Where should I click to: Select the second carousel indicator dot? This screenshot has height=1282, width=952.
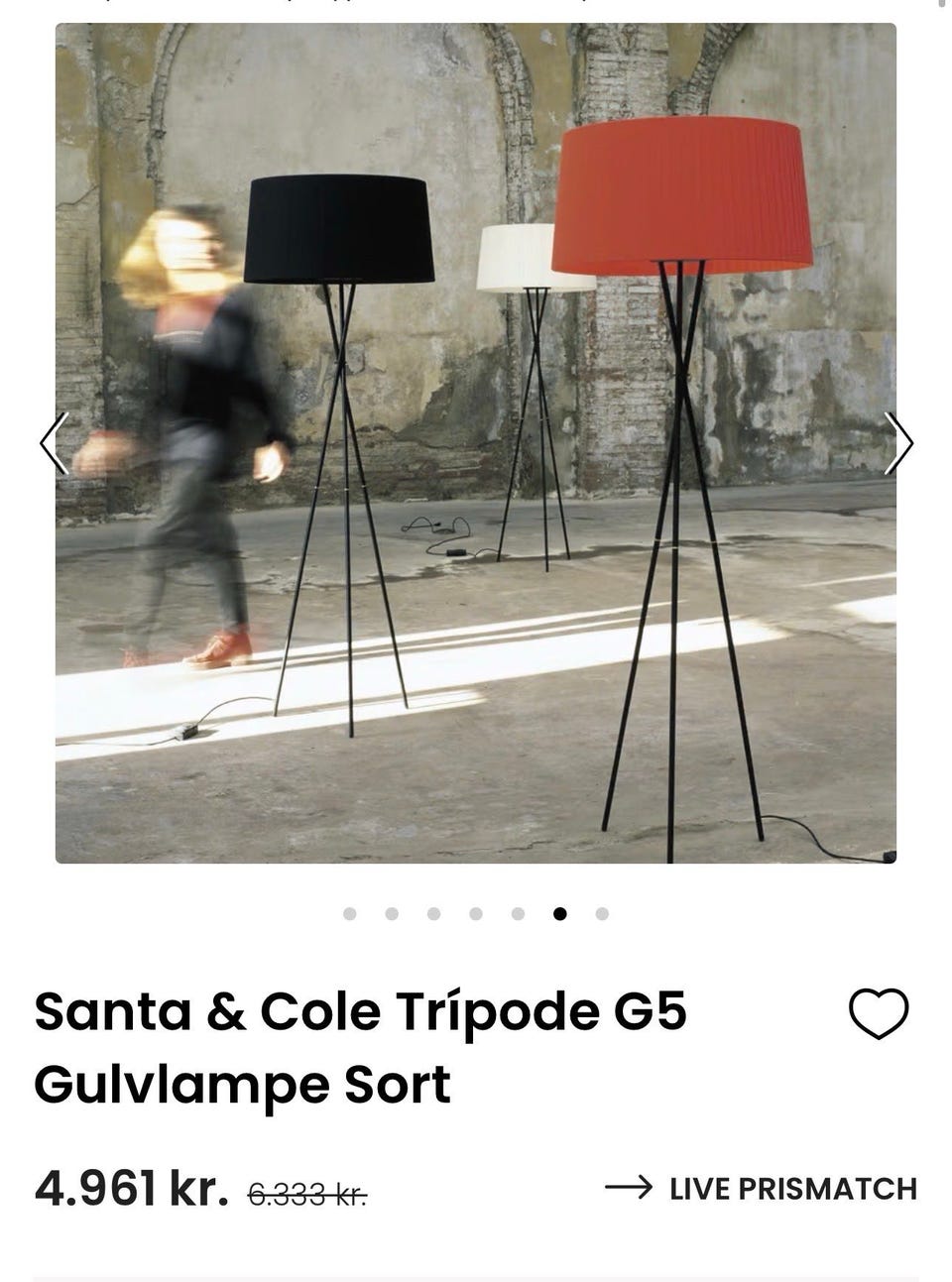[x=392, y=915]
